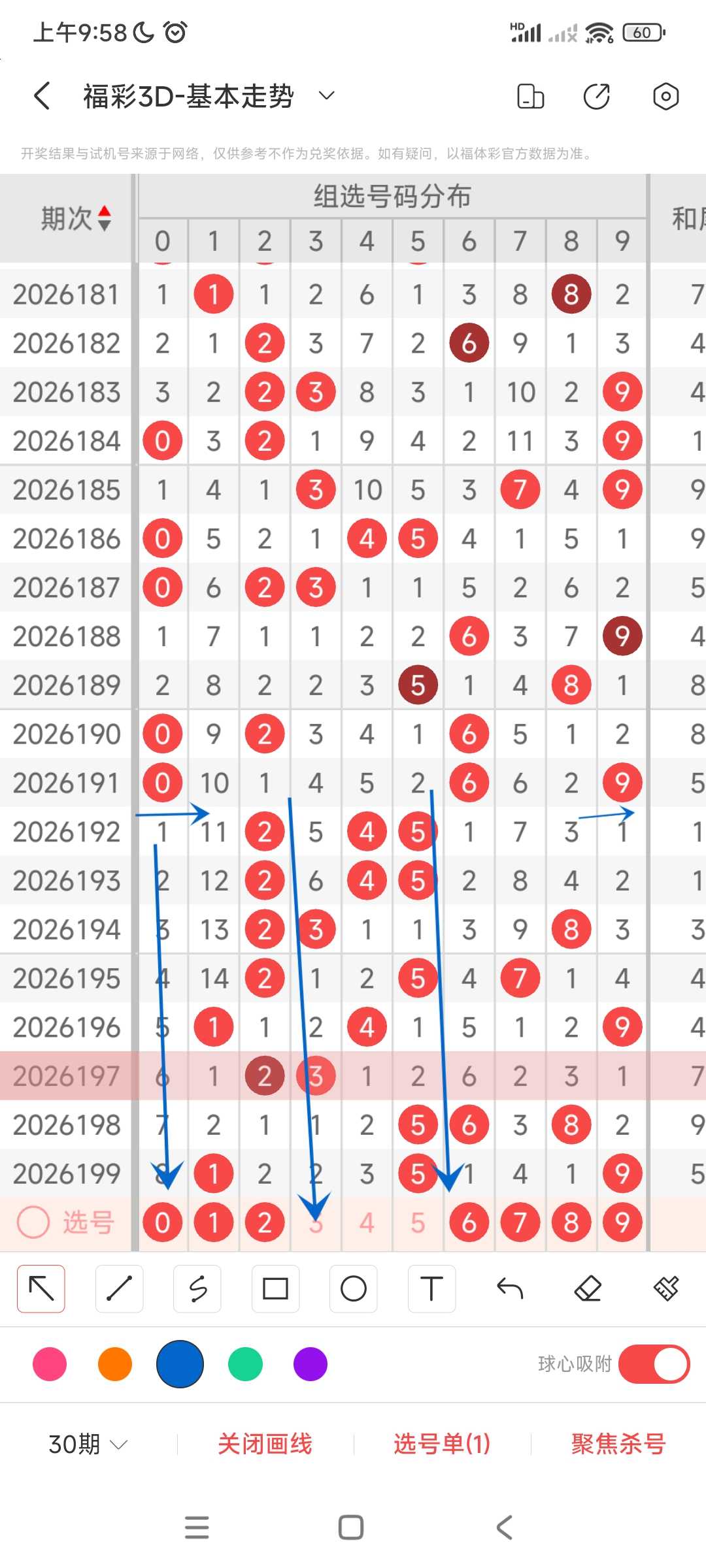This screenshot has height=1568, width=706.
Task: Open 选号单(1)
Action: (442, 1444)
